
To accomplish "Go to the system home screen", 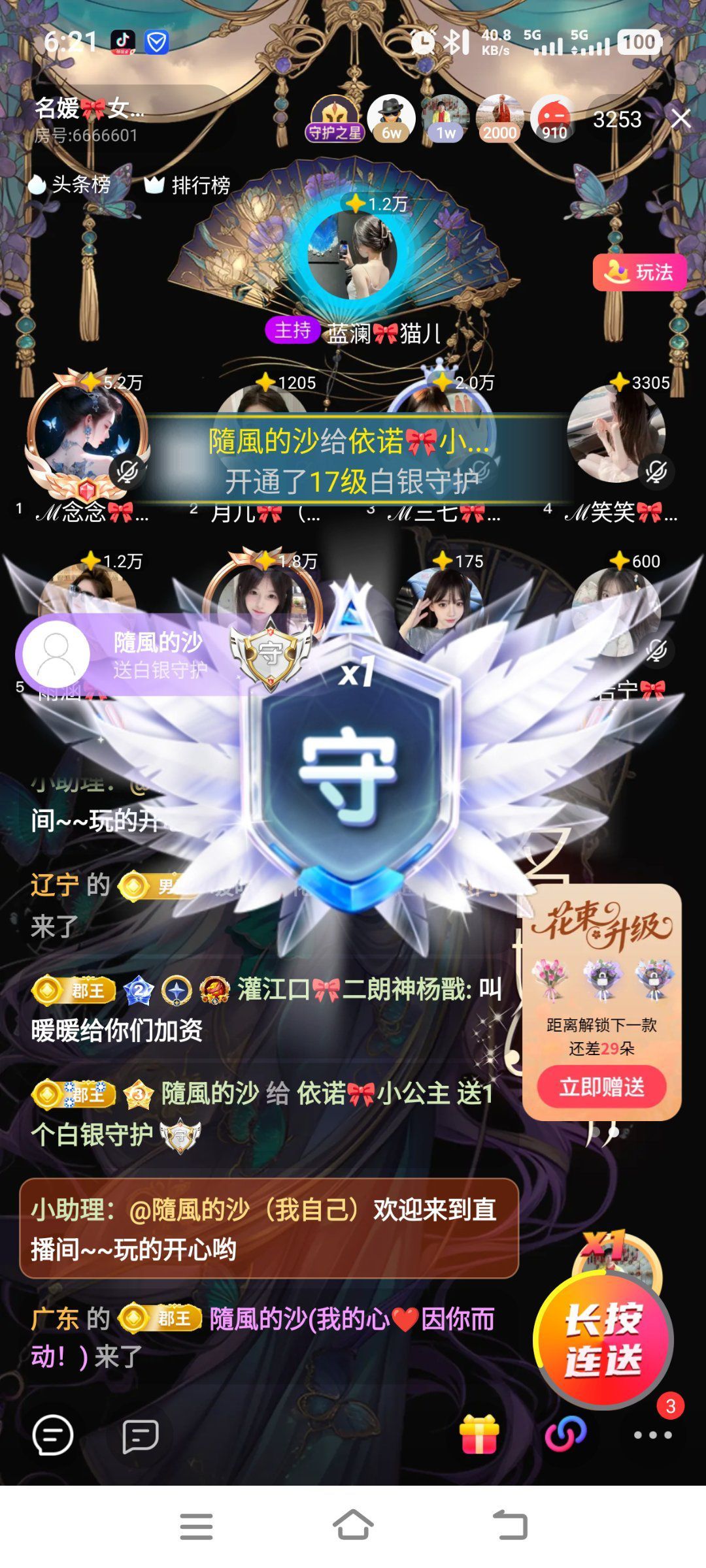I will tap(353, 1526).
